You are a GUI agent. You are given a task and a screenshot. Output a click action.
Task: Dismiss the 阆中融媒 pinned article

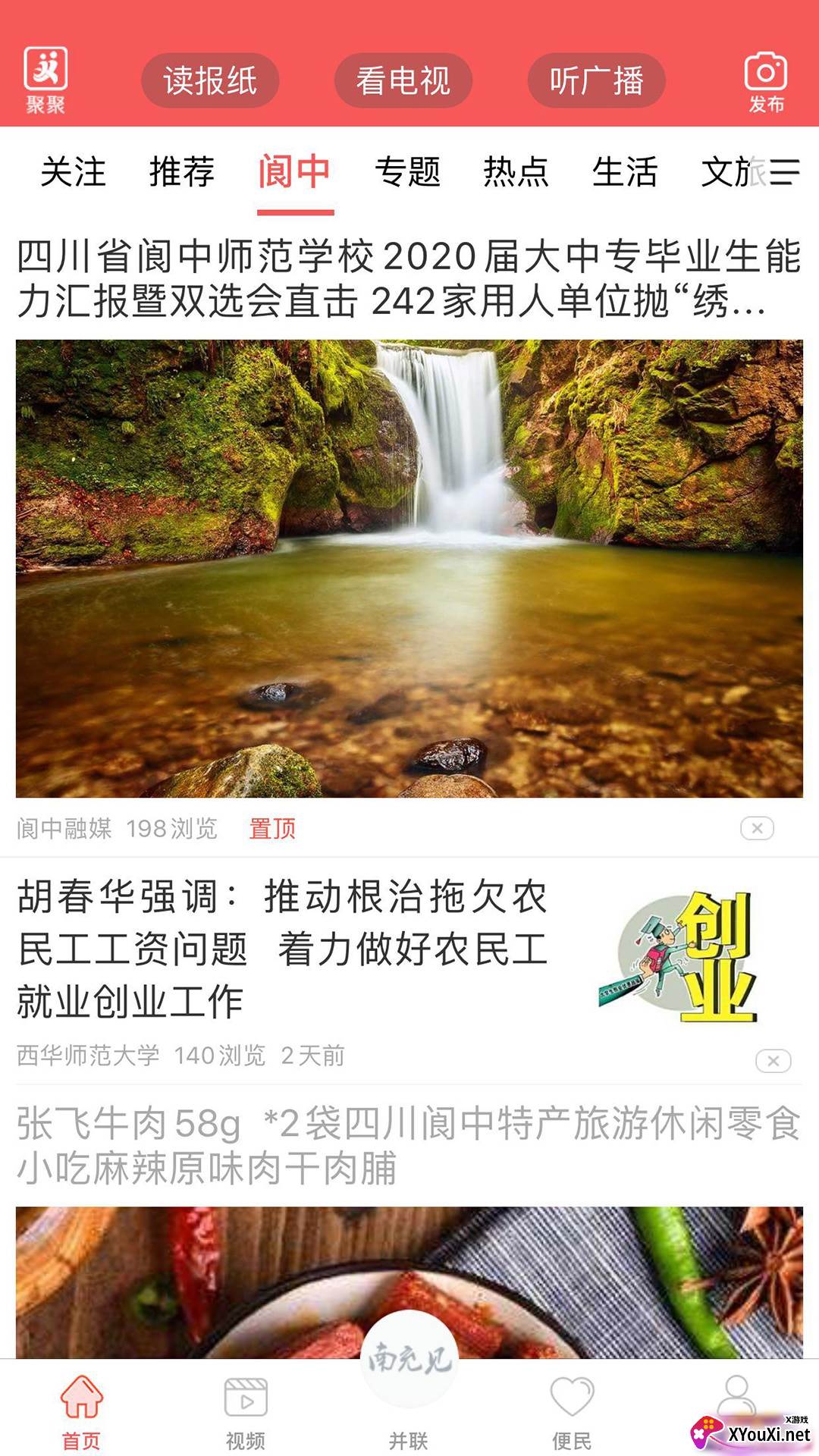[x=757, y=828]
